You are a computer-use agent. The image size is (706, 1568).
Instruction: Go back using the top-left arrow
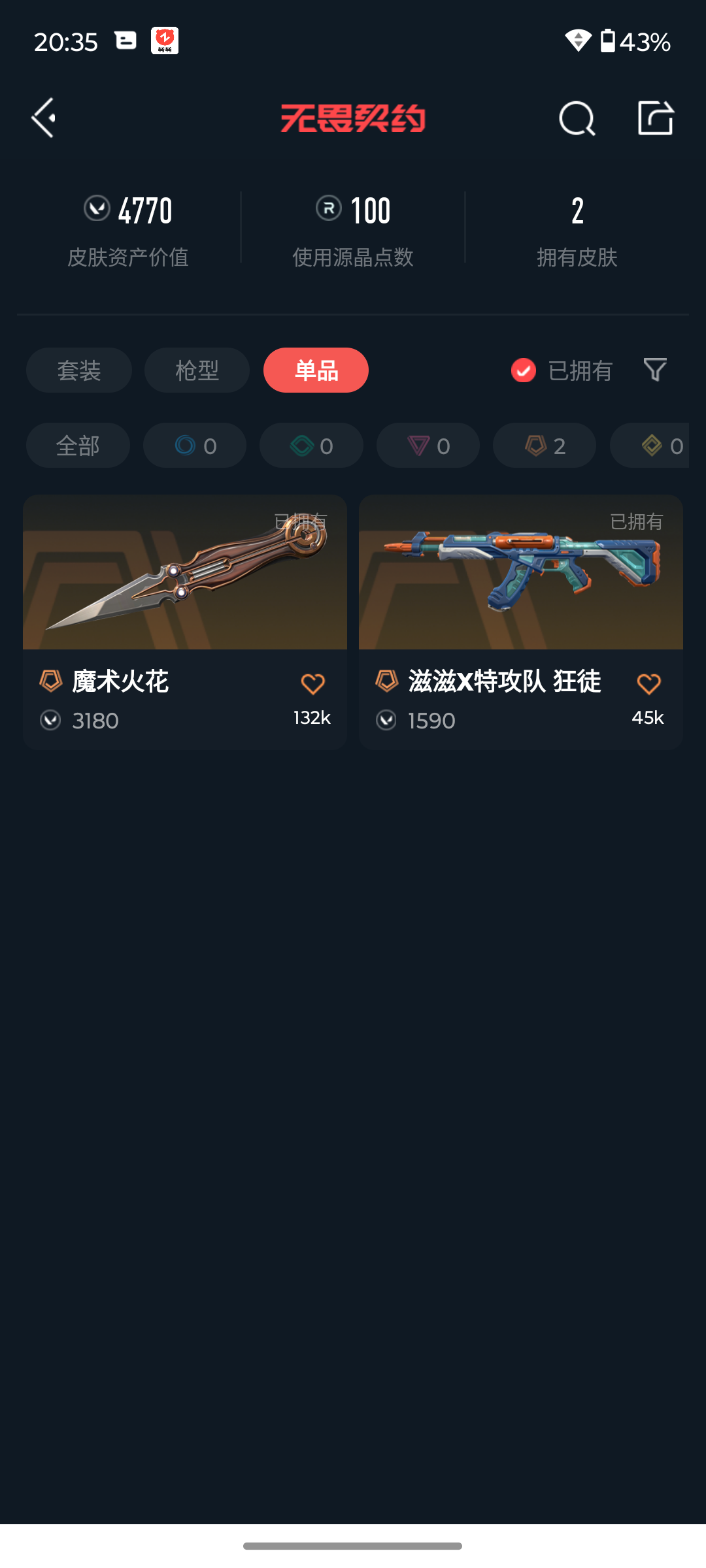[44, 118]
